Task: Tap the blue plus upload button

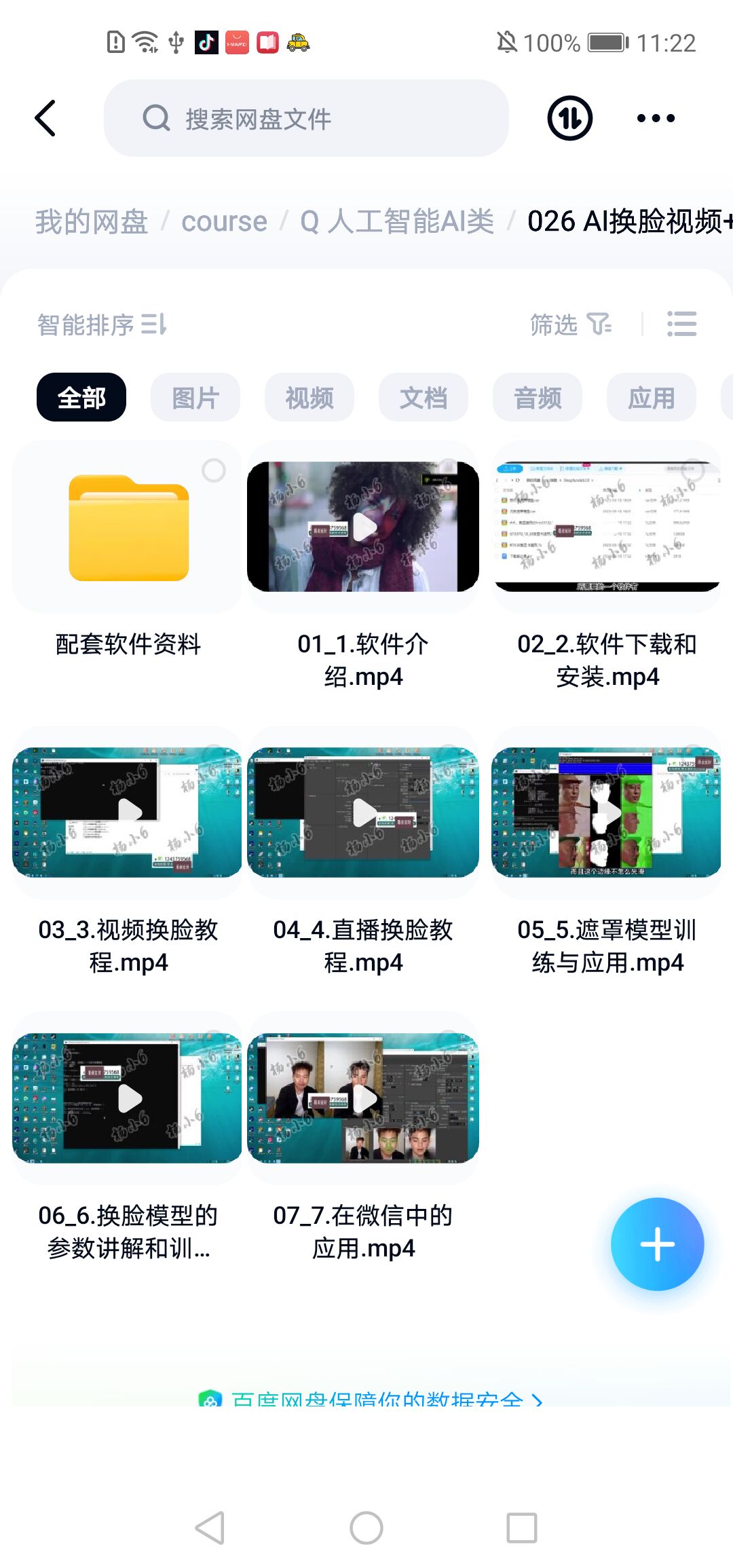Action: click(657, 1244)
